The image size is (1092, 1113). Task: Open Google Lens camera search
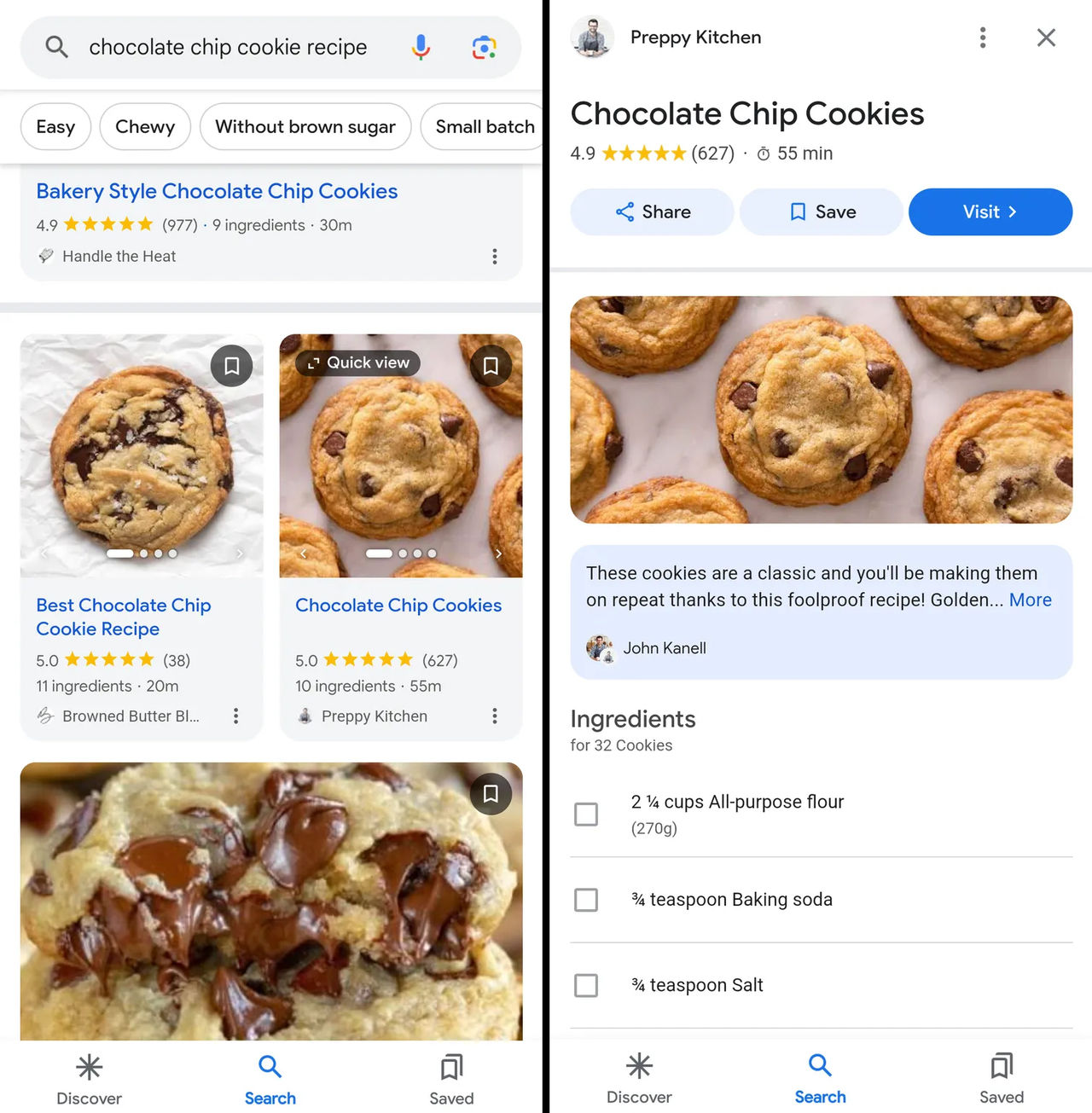click(x=484, y=47)
